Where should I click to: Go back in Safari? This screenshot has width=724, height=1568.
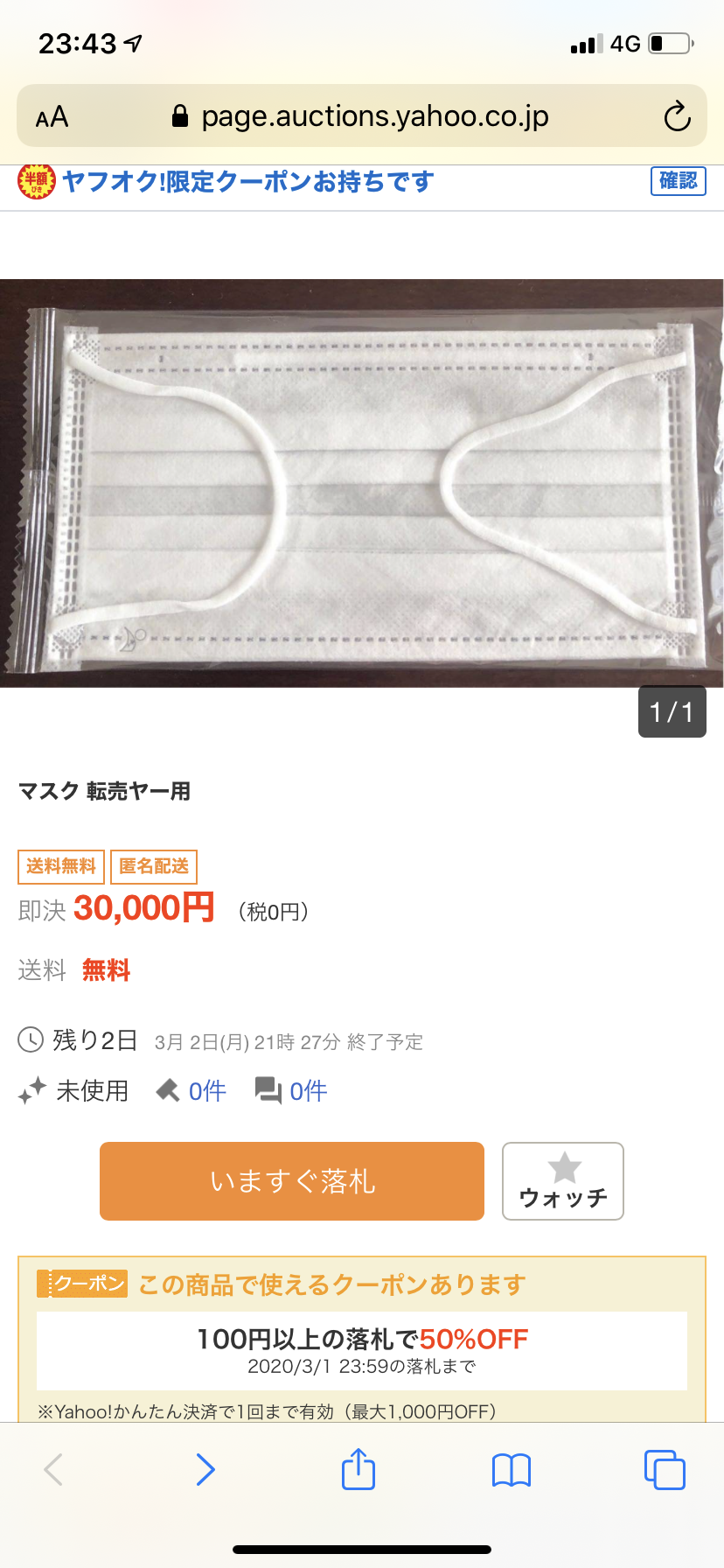coord(53,1469)
